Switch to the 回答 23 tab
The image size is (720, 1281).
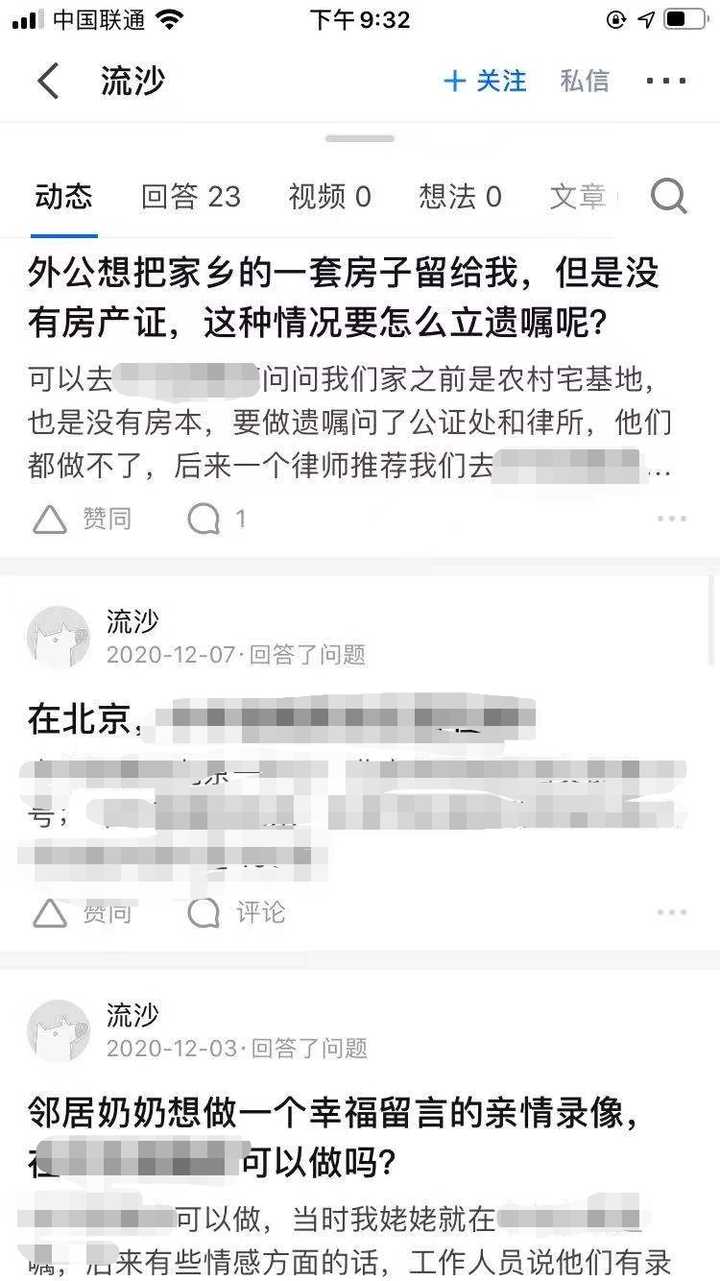(x=191, y=197)
